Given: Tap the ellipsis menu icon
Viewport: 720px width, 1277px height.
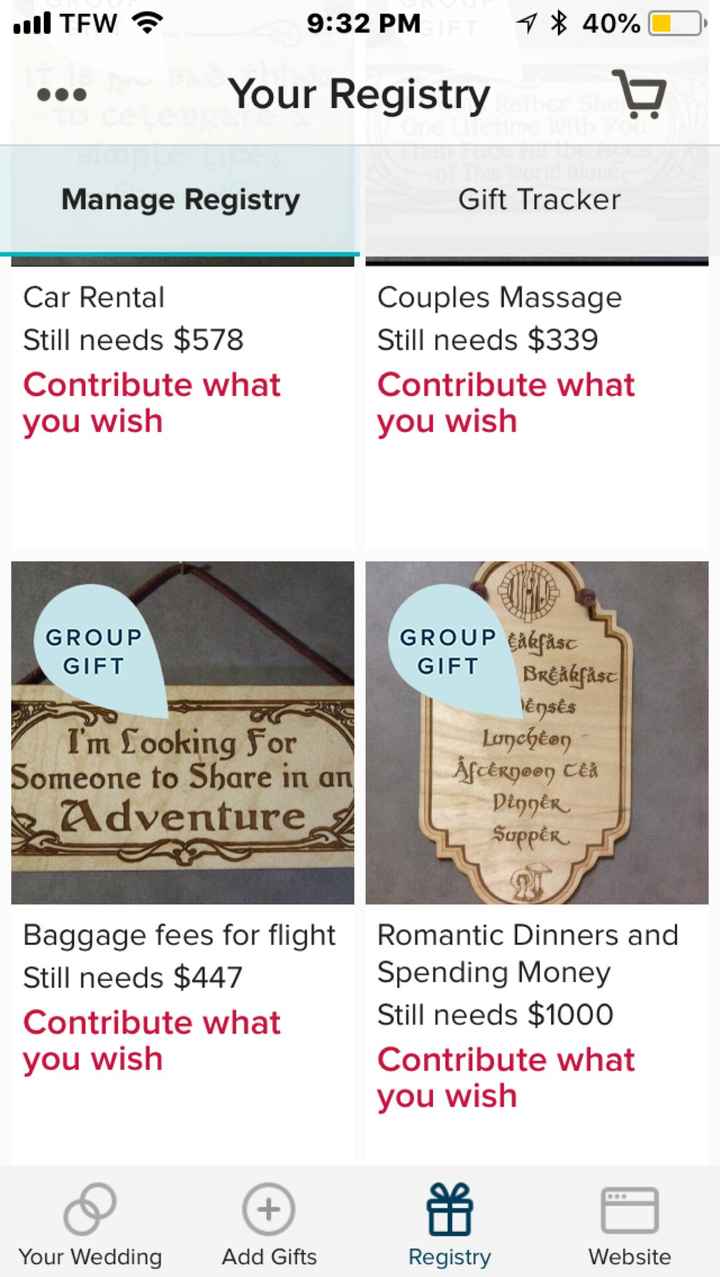Looking at the screenshot, I should pyautogui.click(x=62, y=95).
